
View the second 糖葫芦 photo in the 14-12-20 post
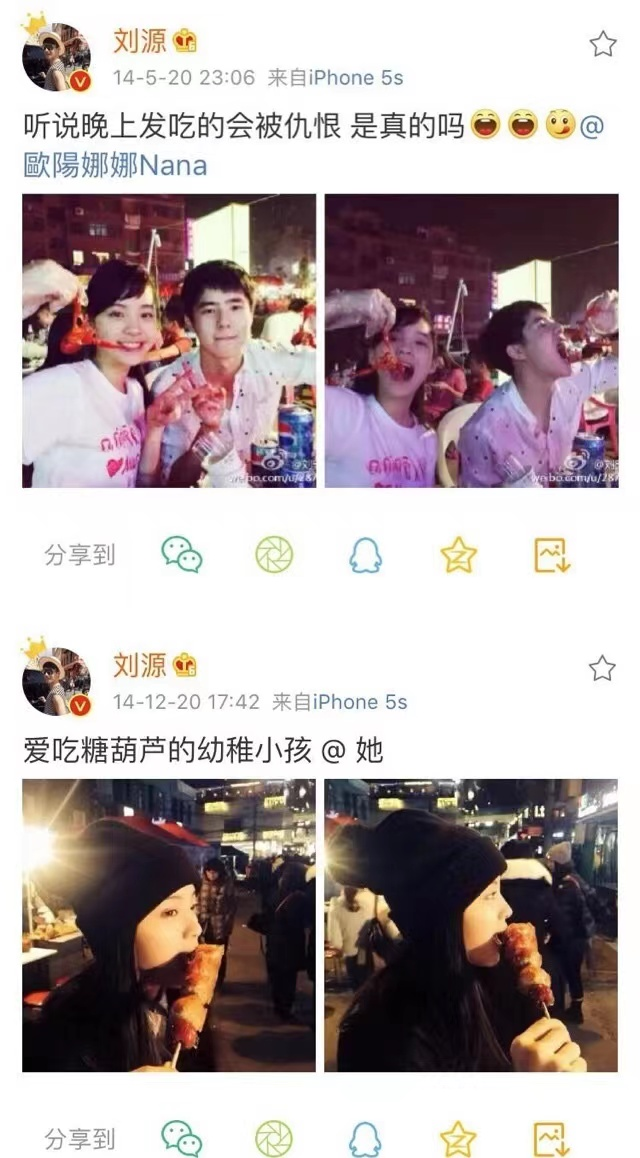click(x=471, y=925)
